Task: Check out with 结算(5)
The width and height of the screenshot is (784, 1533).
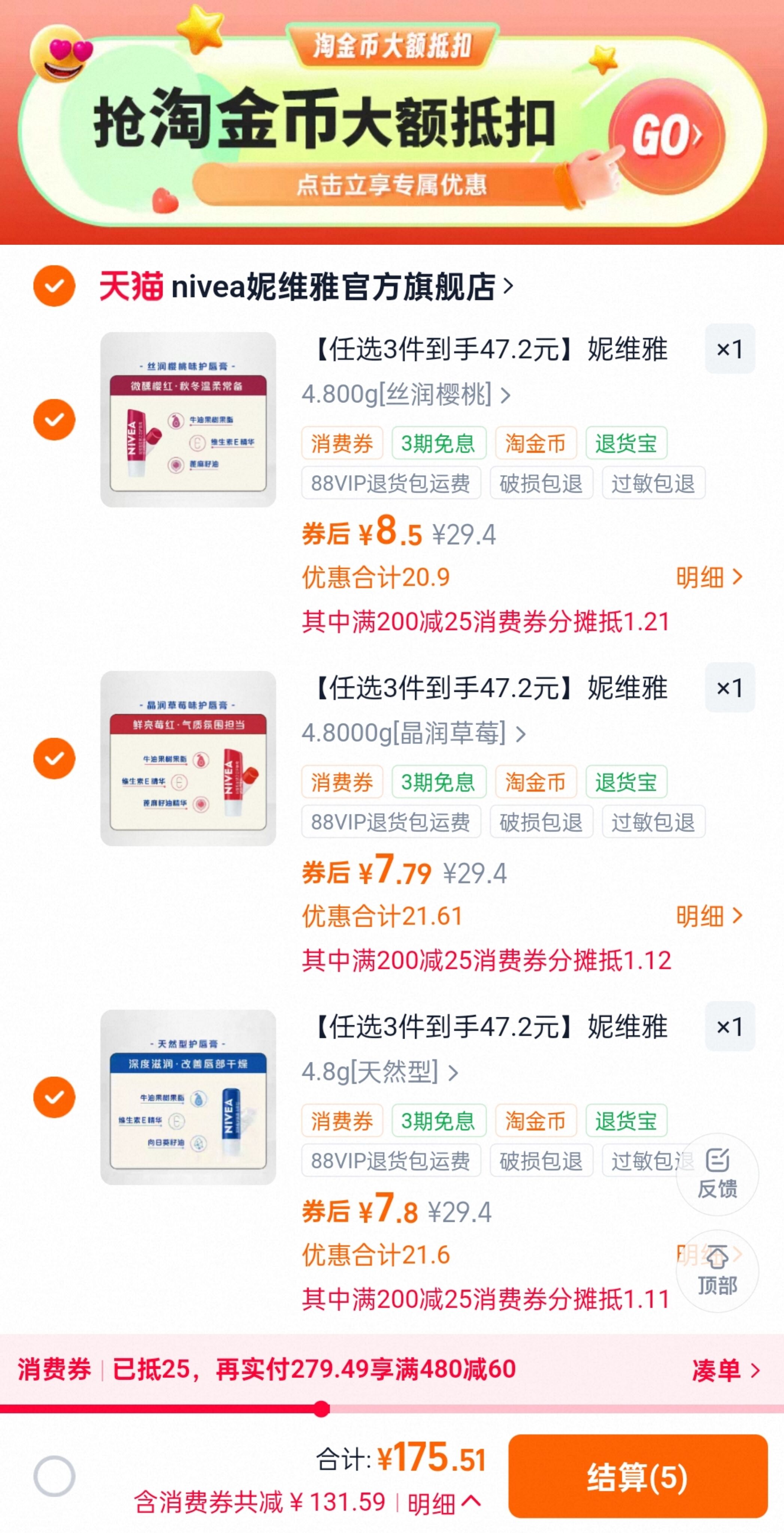Action: 637,1477
